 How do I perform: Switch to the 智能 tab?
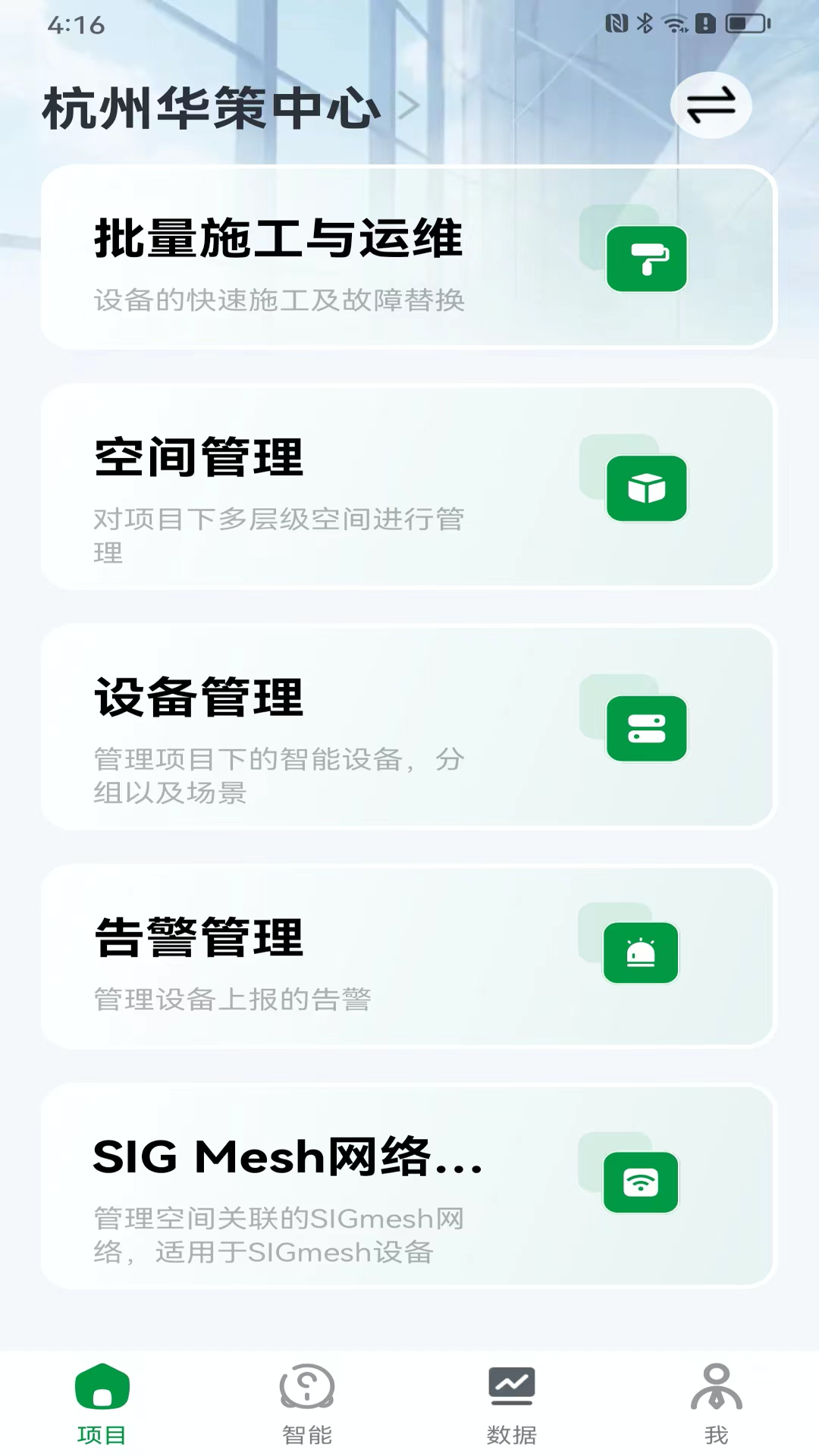click(x=306, y=1410)
